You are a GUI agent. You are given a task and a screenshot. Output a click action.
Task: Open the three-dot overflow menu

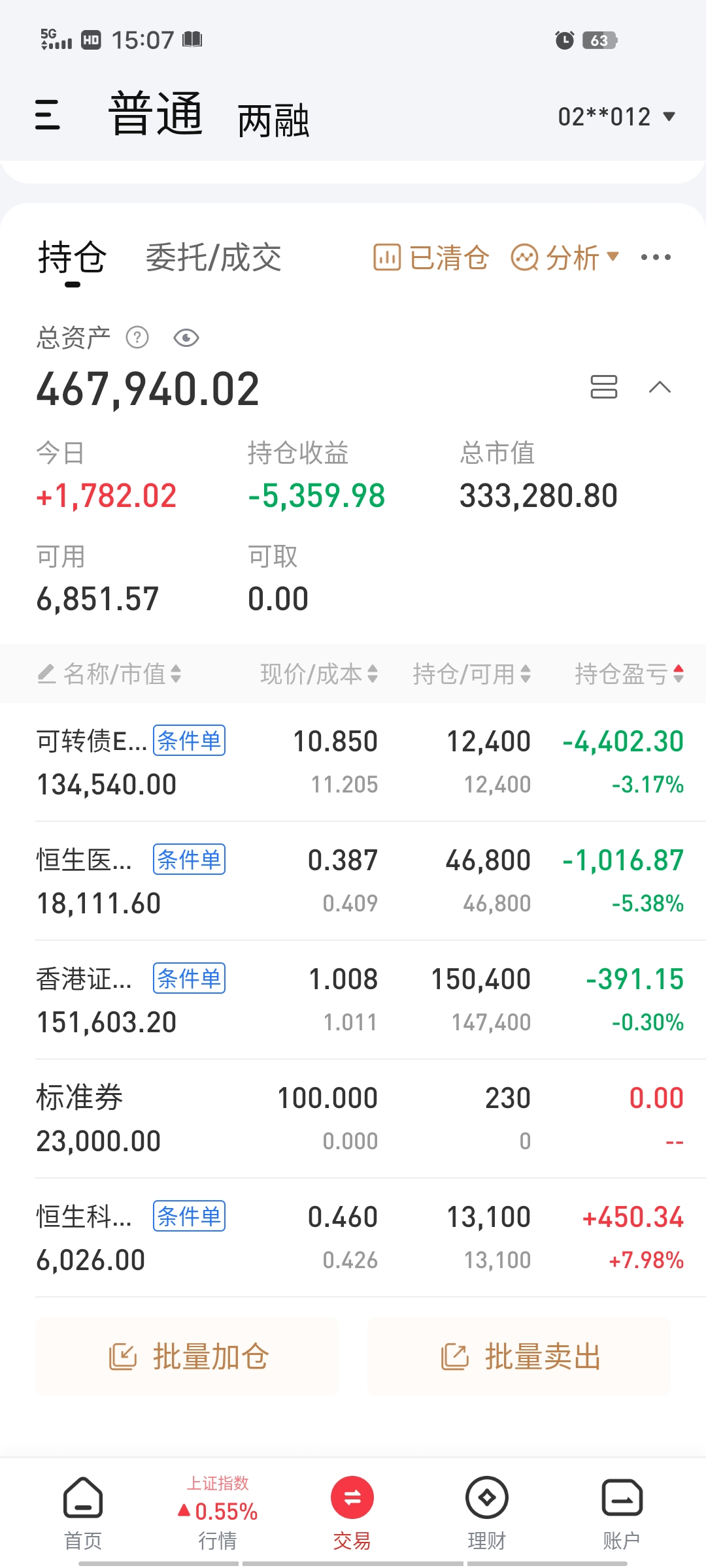656,257
